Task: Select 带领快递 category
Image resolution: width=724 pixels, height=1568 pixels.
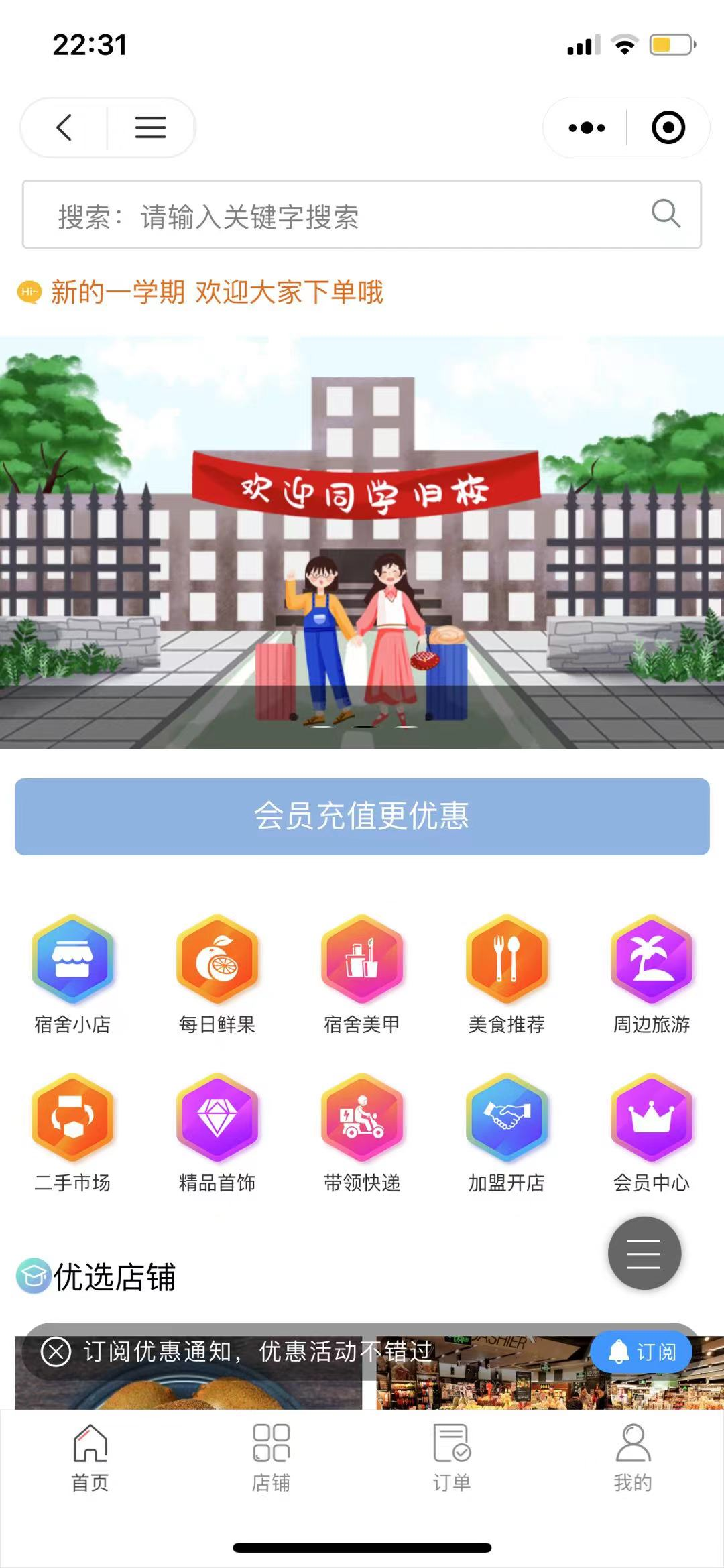Action: click(362, 1132)
